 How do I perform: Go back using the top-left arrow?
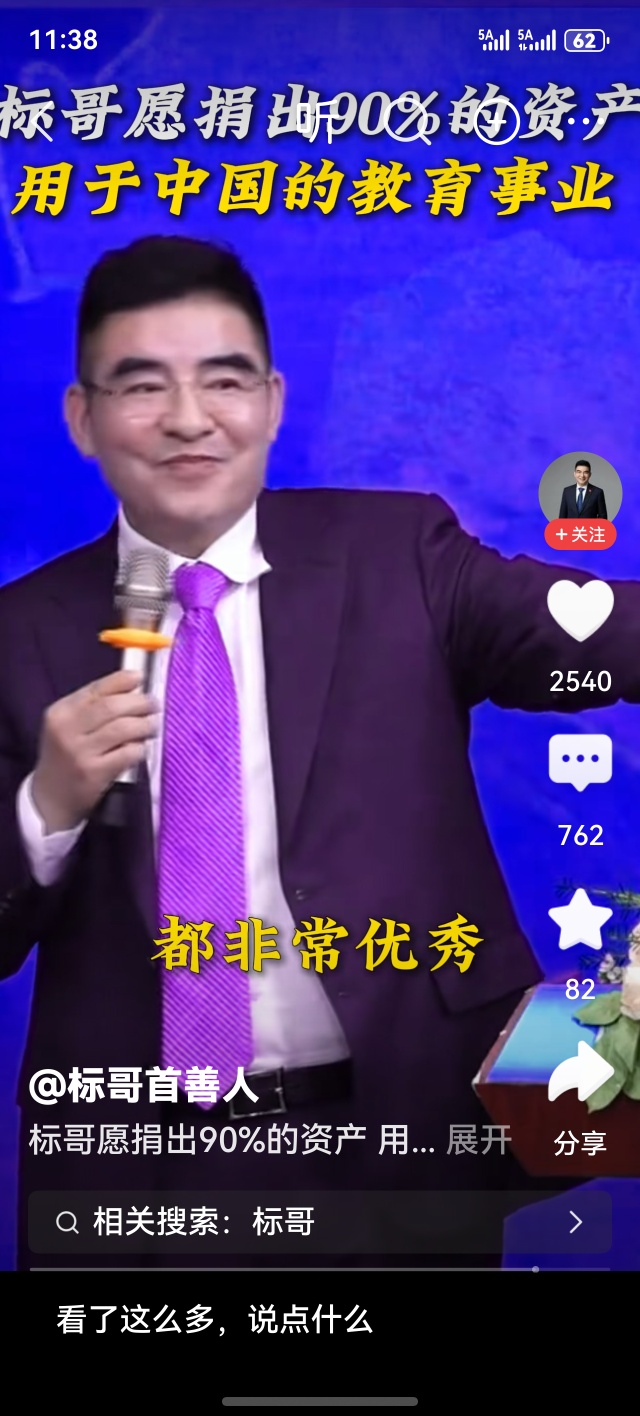38,123
